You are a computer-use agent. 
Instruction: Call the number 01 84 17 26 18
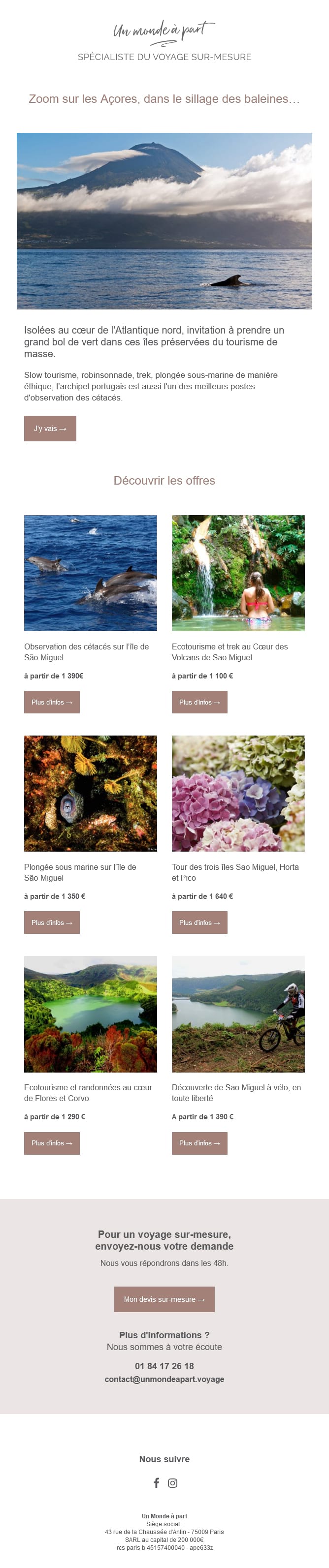tap(164, 1365)
